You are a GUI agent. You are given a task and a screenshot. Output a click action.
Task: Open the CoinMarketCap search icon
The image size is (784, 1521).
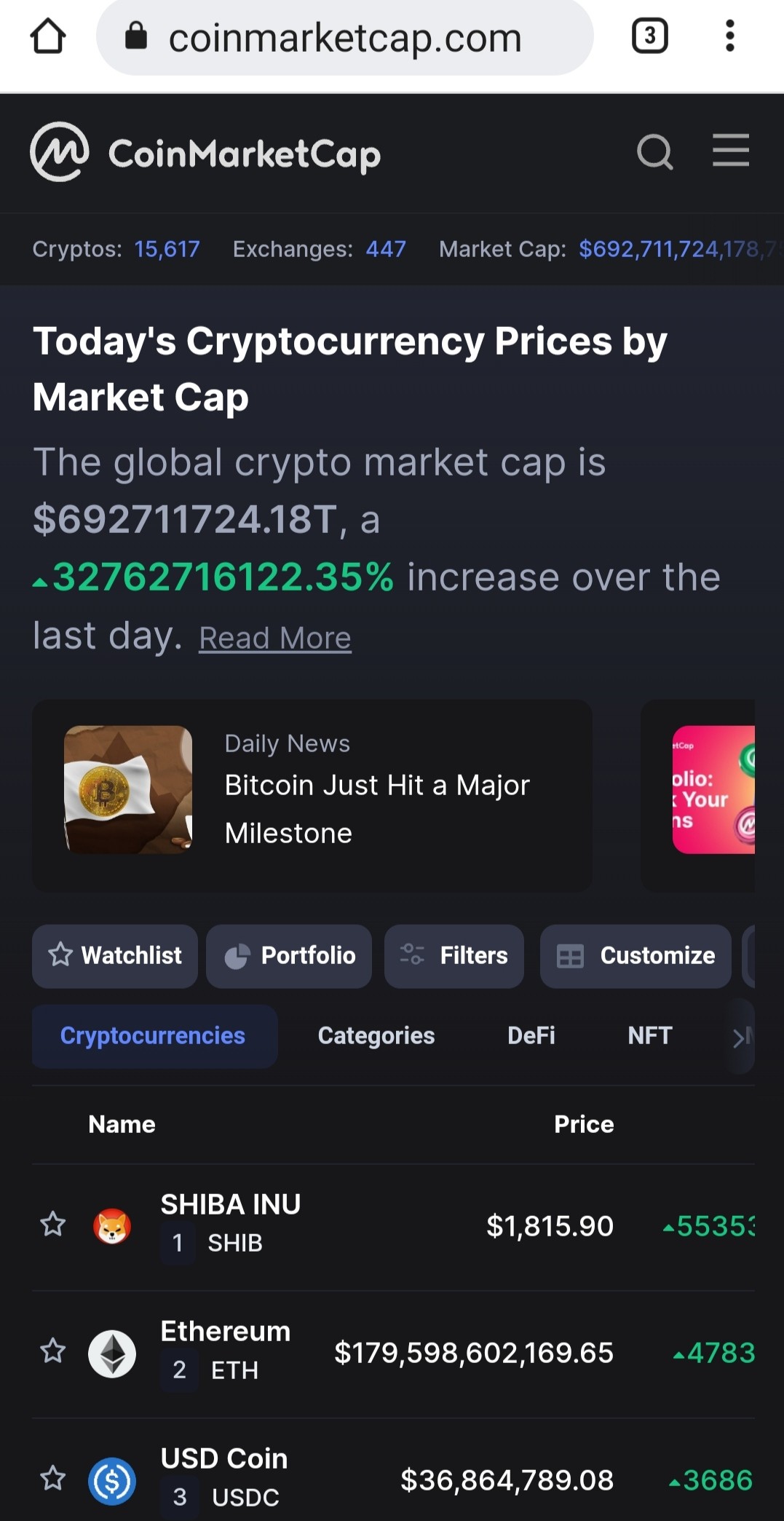[x=654, y=152]
